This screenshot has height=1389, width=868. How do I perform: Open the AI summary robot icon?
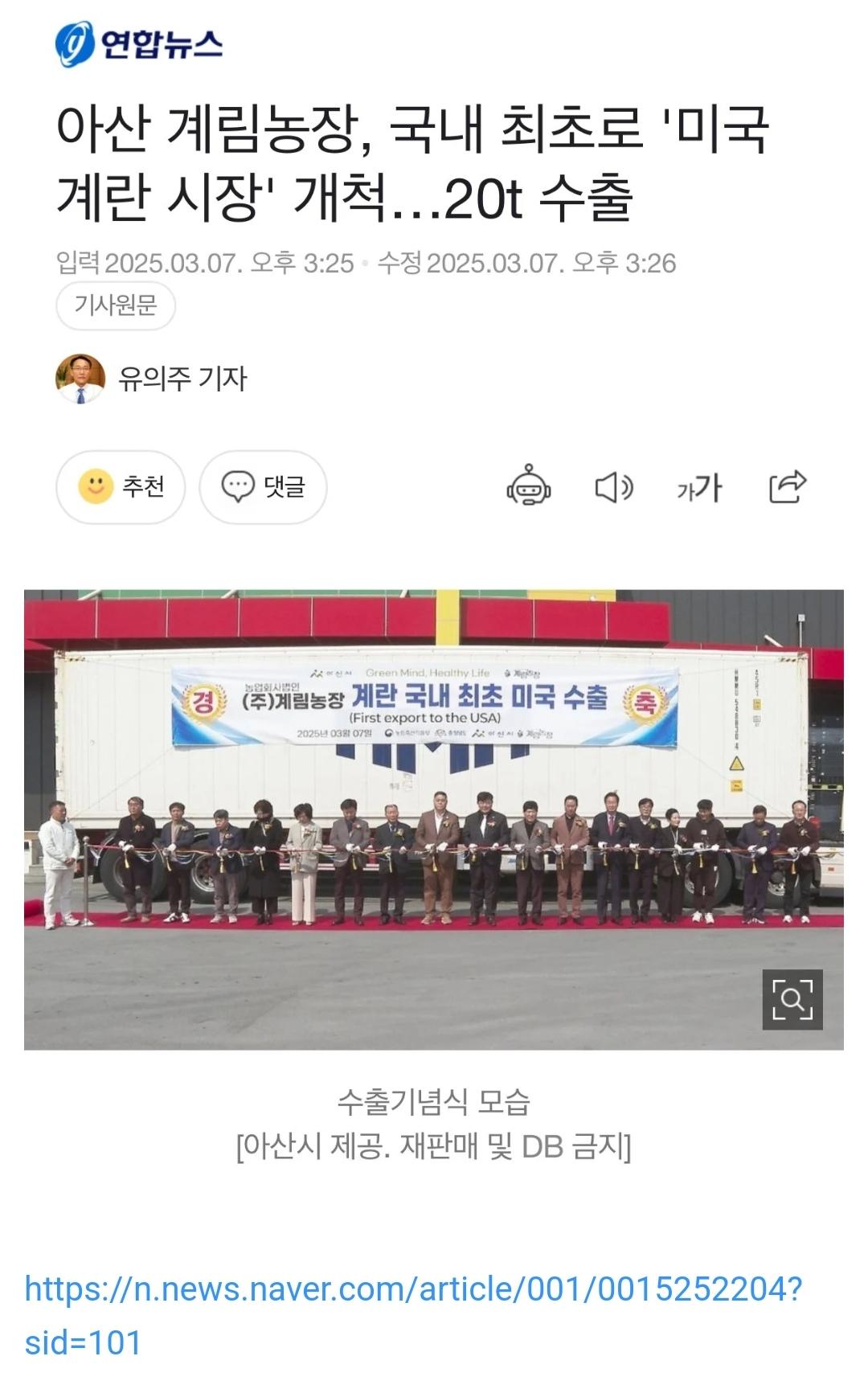pos(528,486)
